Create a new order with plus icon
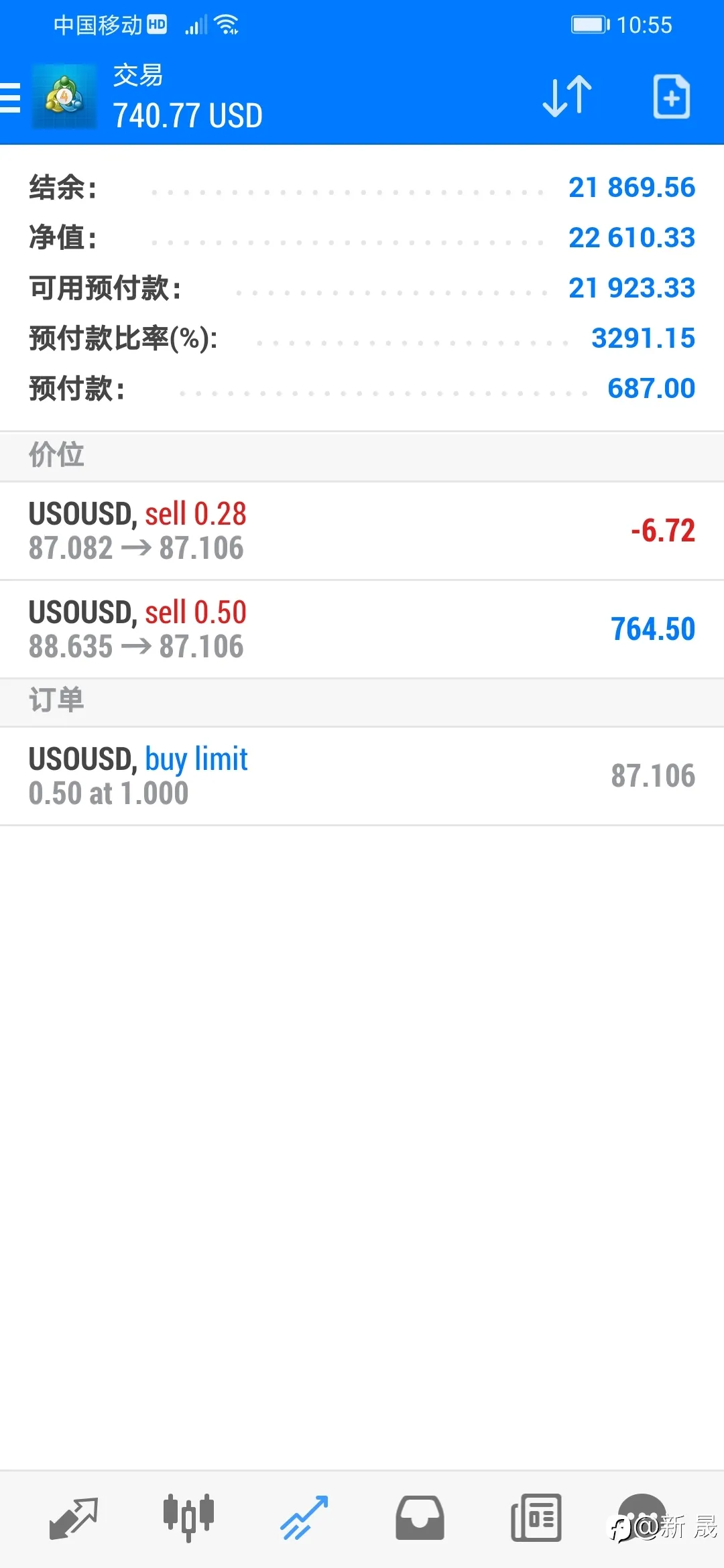Image resolution: width=724 pixels, height=1568 pixels. tap(672, 97)
